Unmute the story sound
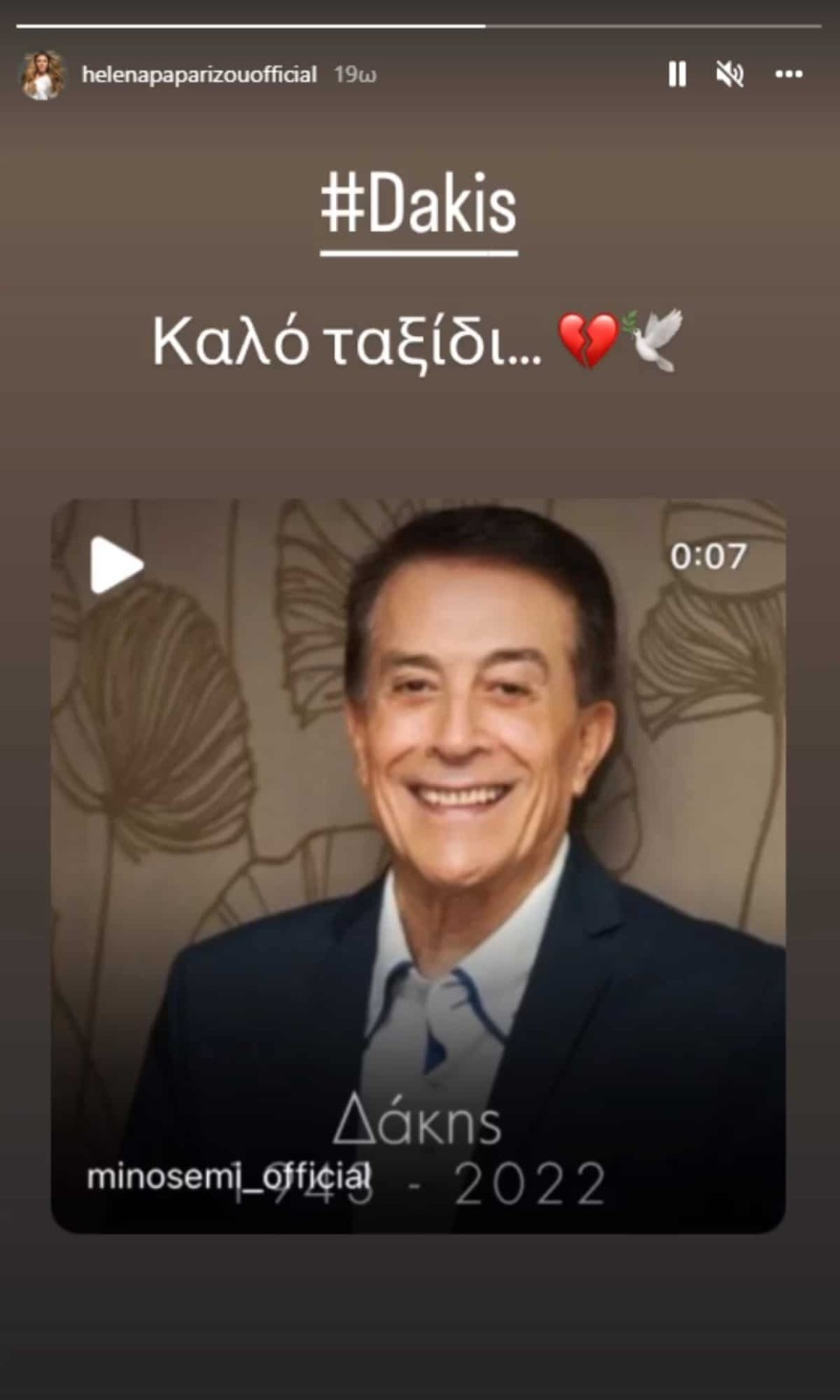 pos(730,74)
